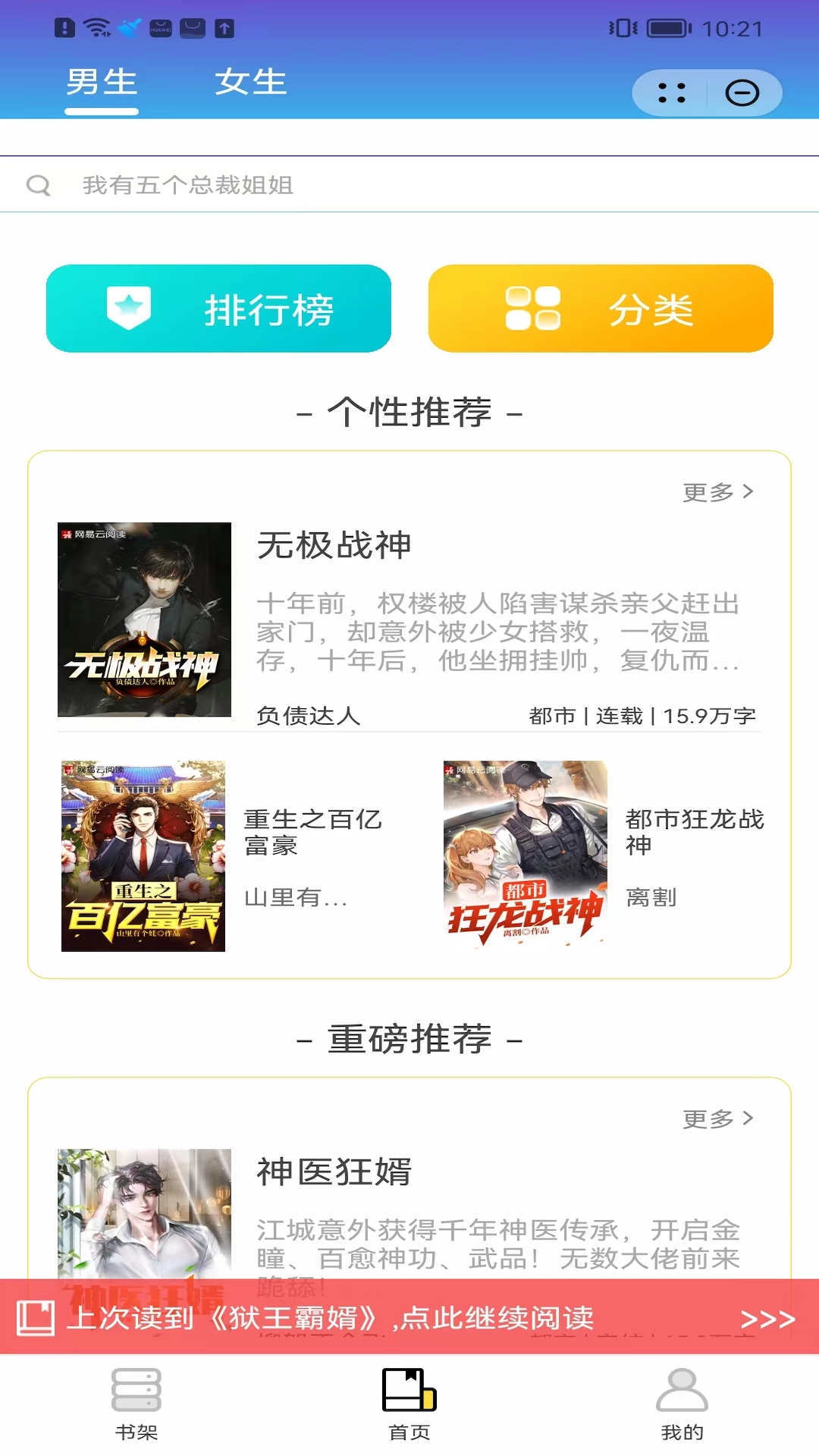Open the 排行榜 rankings

[218, 309]
